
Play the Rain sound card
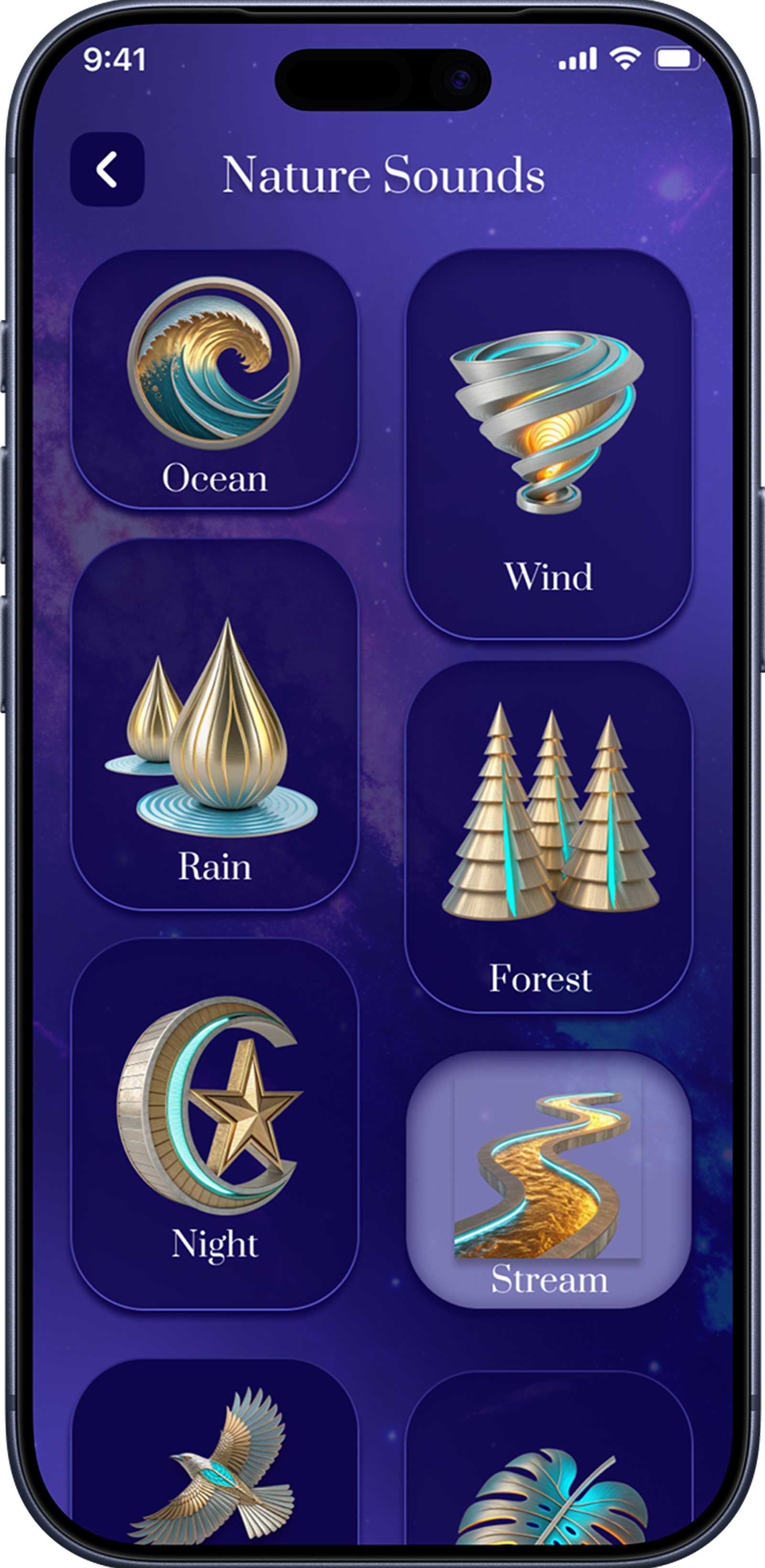point(214,724)
